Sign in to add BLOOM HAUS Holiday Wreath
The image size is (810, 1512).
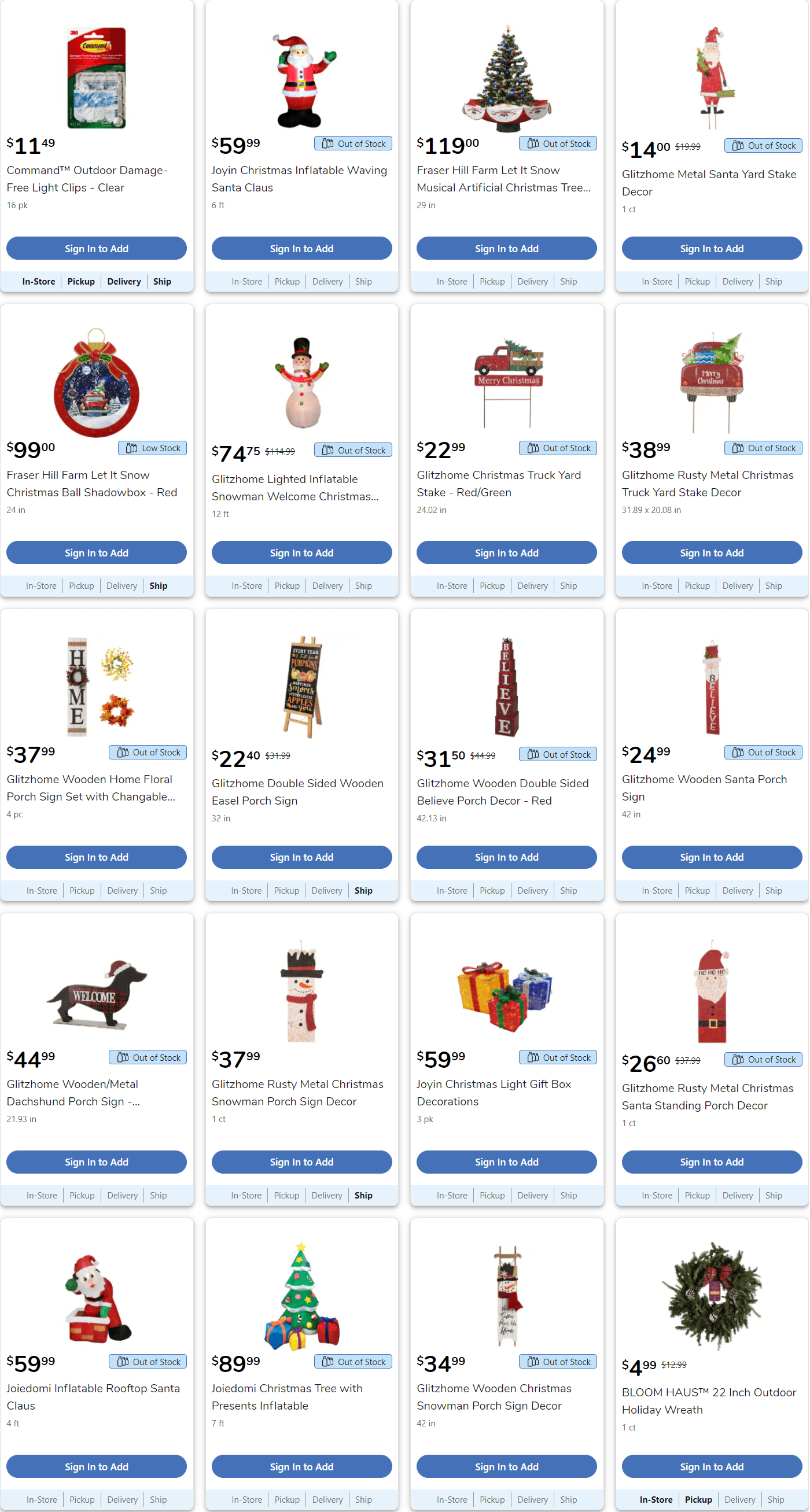point(711,1466)
